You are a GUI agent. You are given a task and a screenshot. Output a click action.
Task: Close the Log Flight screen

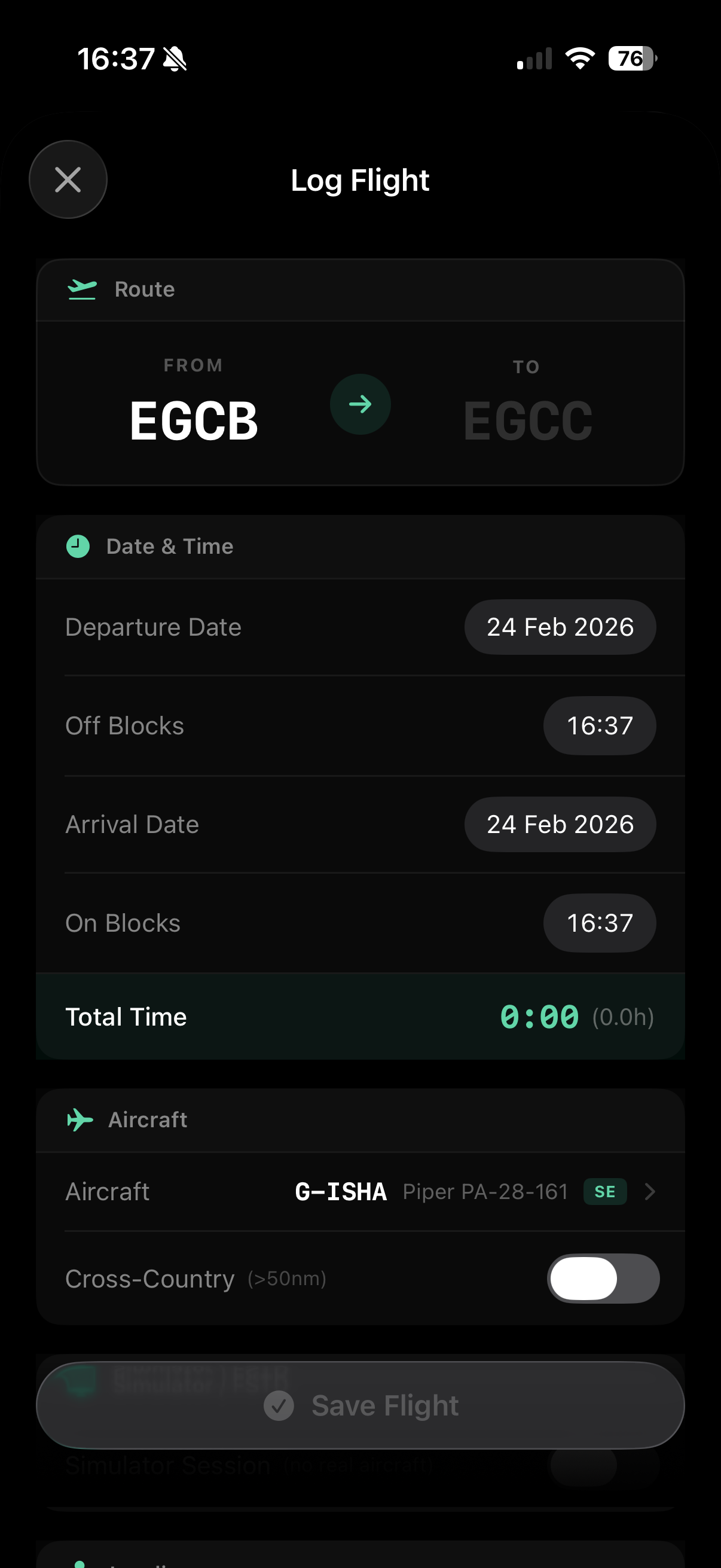[68, 179]
